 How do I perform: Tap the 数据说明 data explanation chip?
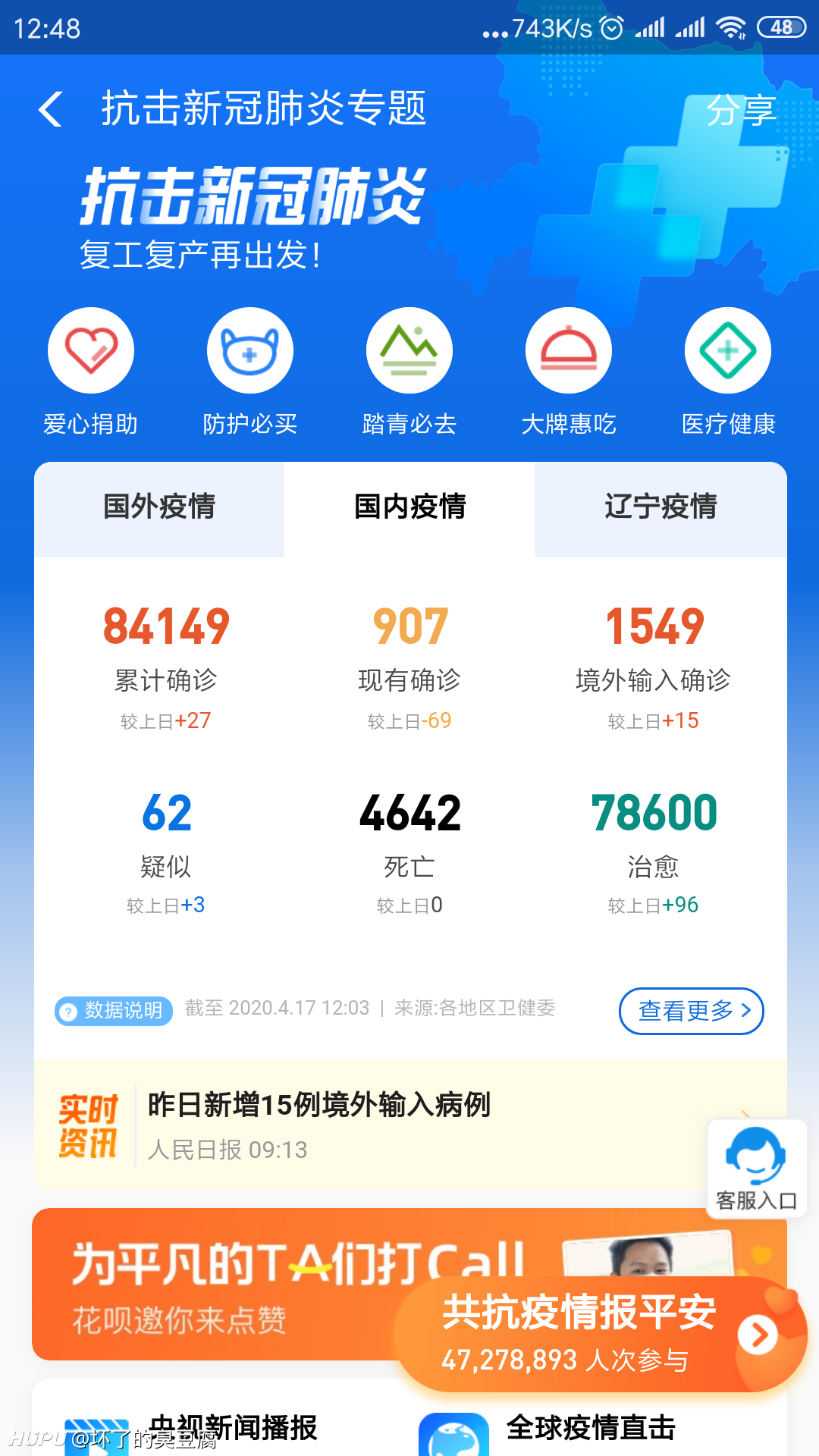click(x=114, y=1011)
